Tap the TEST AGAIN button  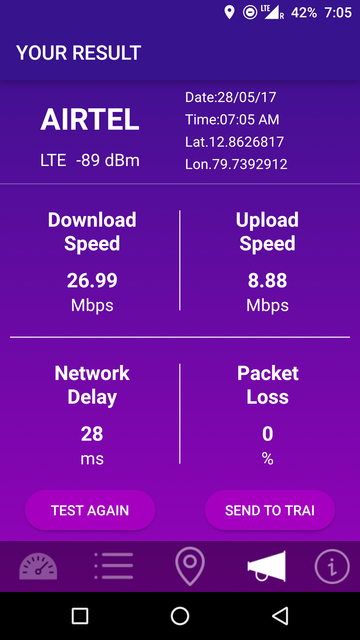(90, 510)
